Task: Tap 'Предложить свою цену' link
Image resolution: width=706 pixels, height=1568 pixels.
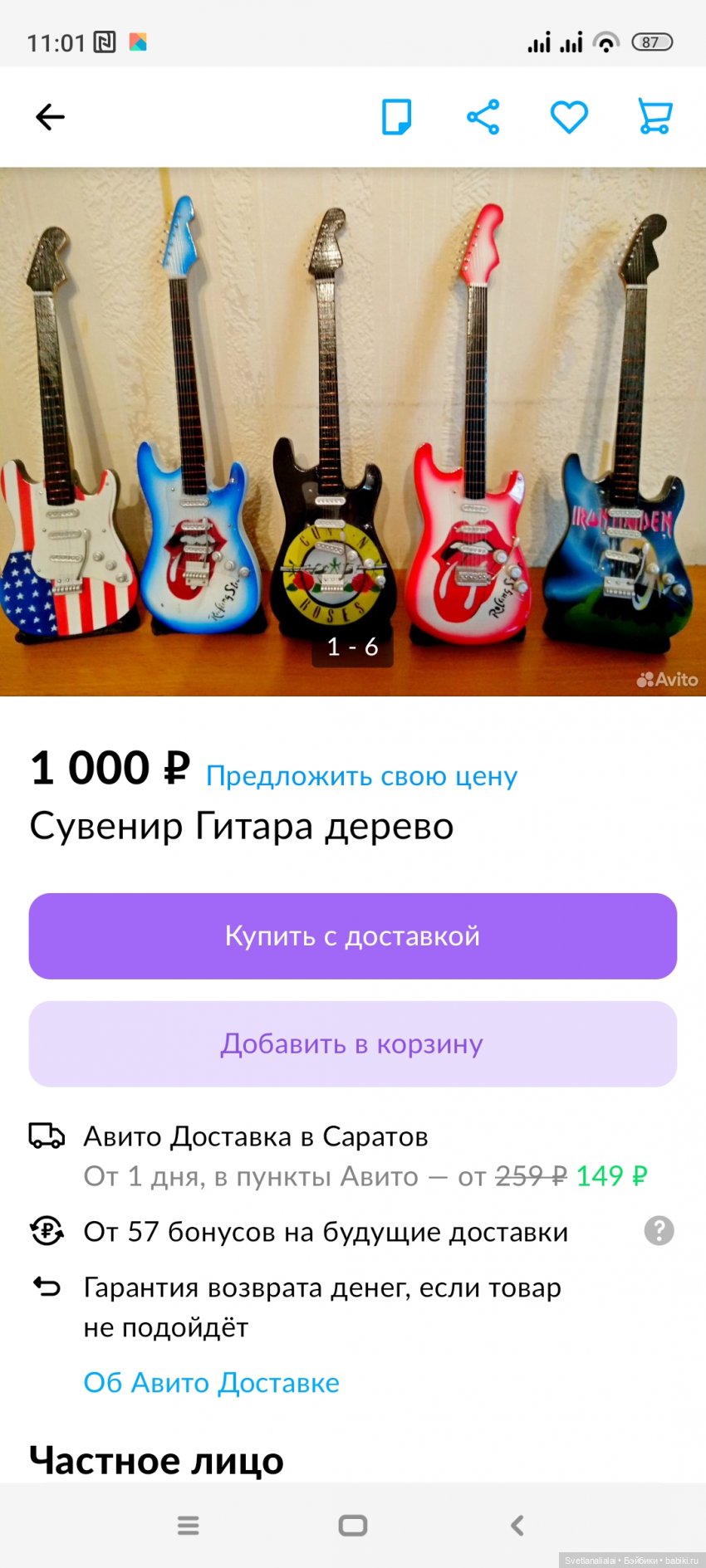Action: point(361,776)
